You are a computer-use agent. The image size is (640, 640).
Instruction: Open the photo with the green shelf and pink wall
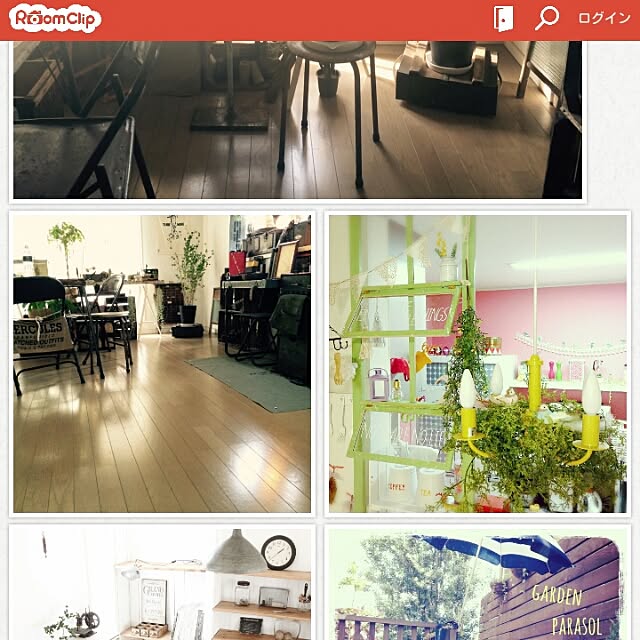click(x=478, y=363)
